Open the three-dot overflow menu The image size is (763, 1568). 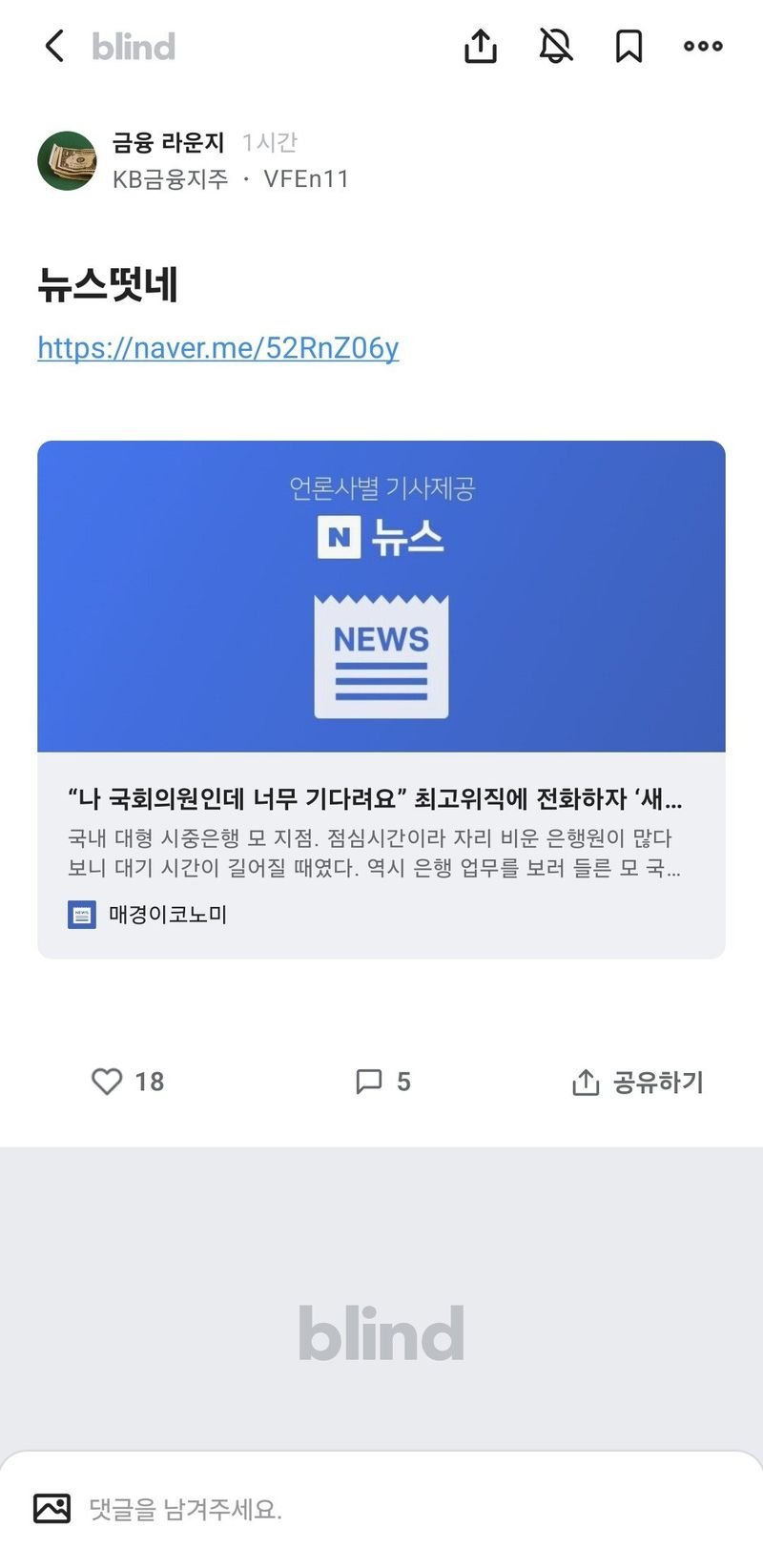tap(703, 46)
